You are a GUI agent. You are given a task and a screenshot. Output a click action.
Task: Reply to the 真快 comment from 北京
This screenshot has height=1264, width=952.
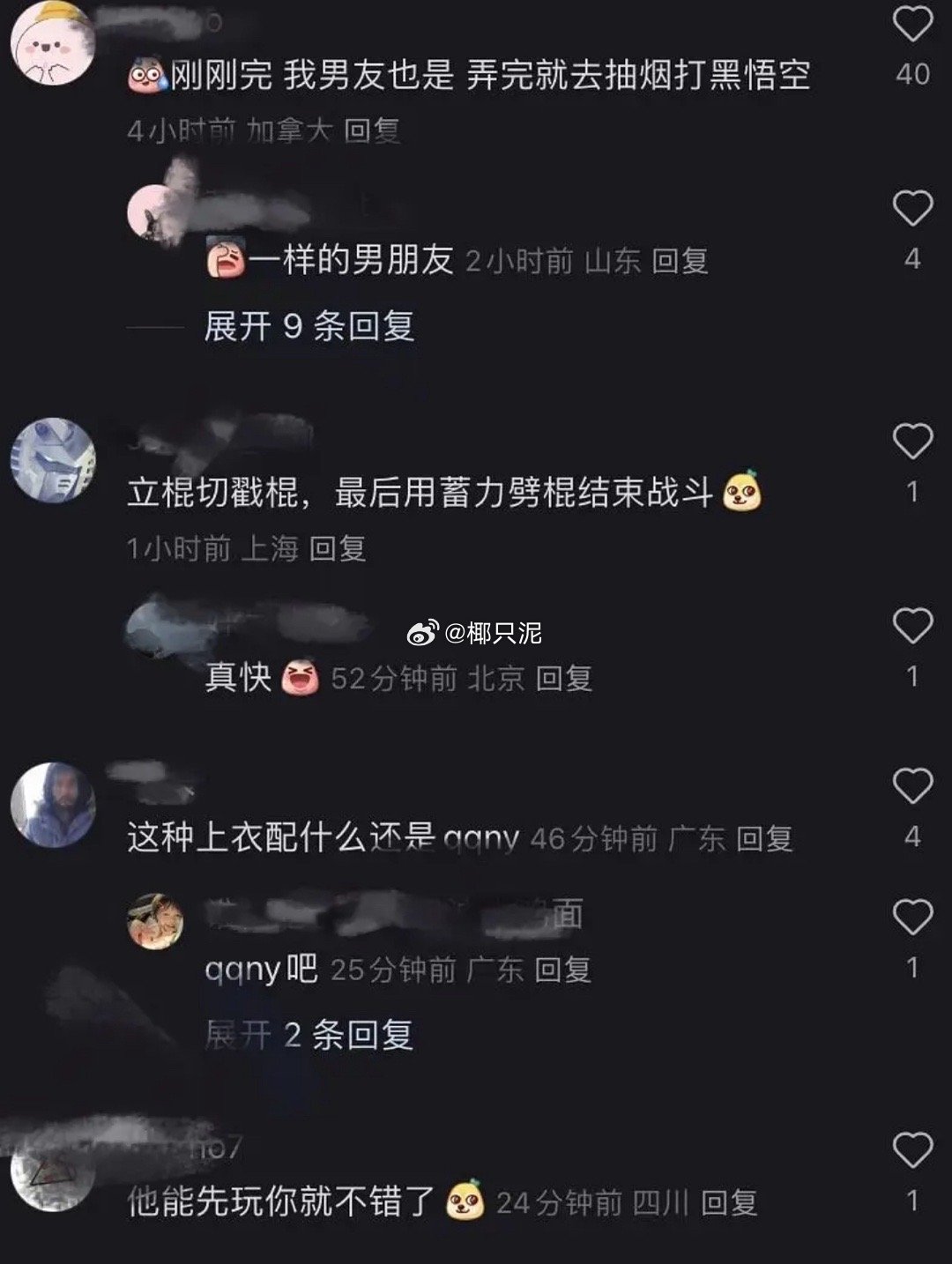564,678
